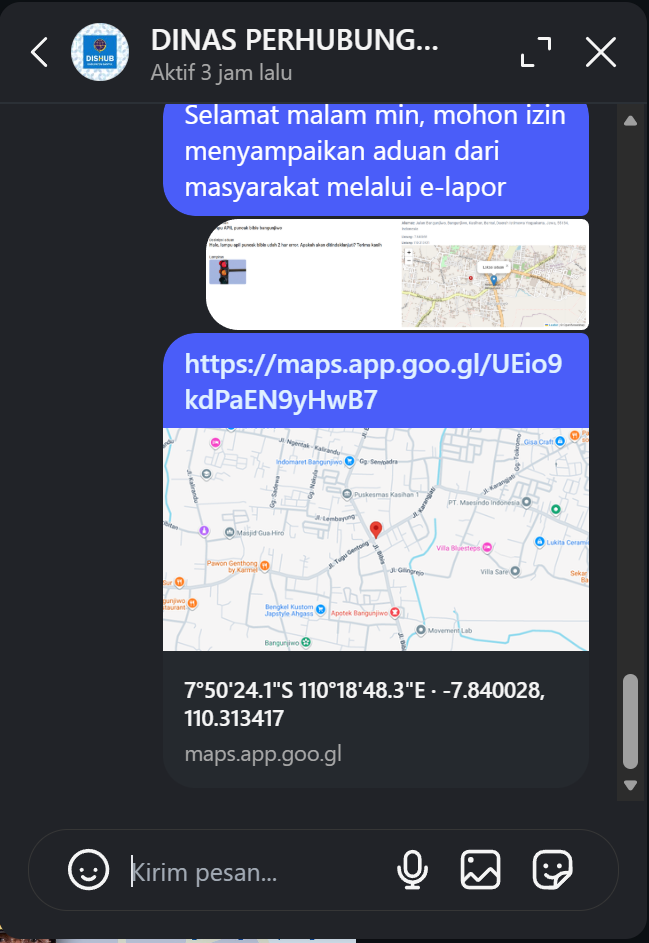Attach a photo from gallery
Viewport: 649px width, 943px height.
(480, 869)
